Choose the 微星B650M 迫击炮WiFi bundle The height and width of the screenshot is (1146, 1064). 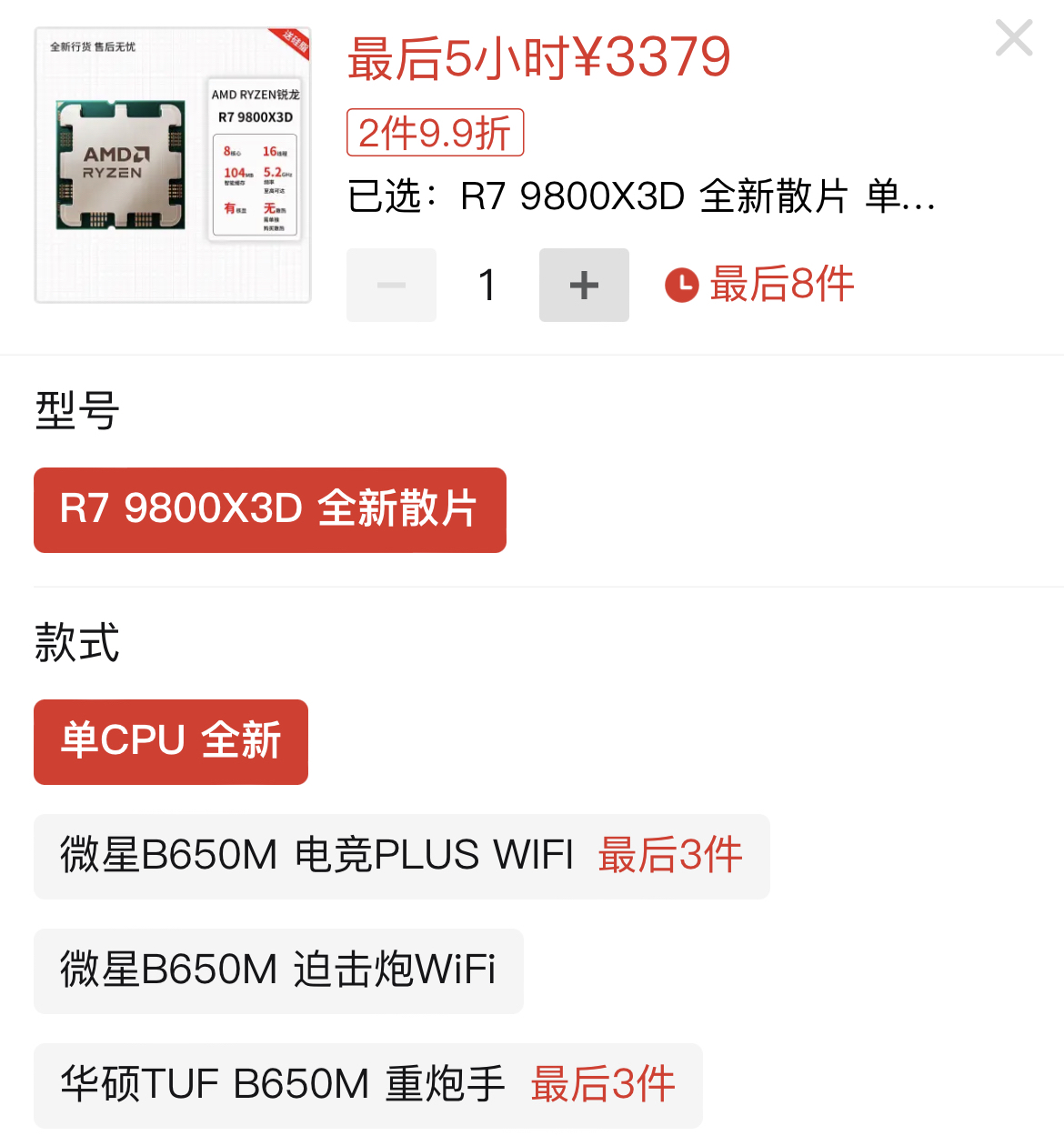(277, 970)
